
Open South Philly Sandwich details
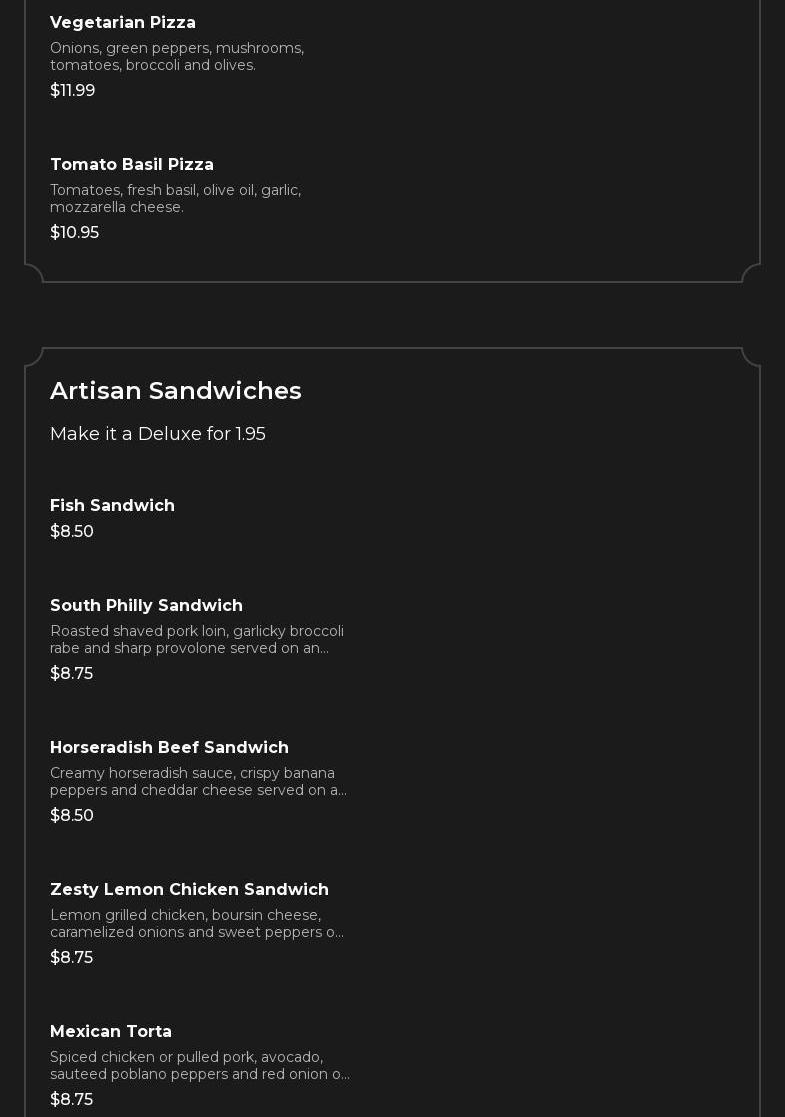tap(146, 605)
